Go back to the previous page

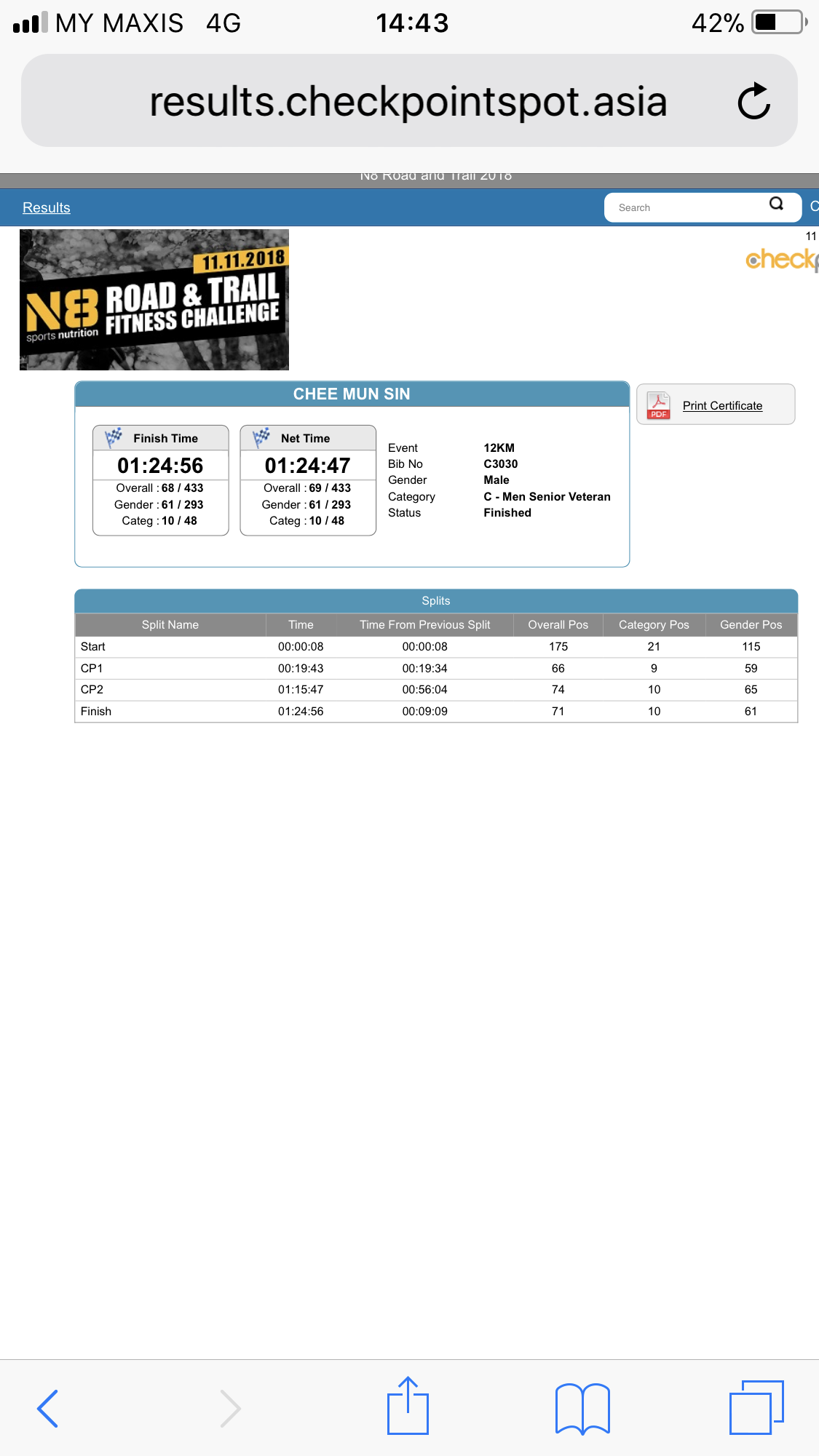tap(47, 1408)
